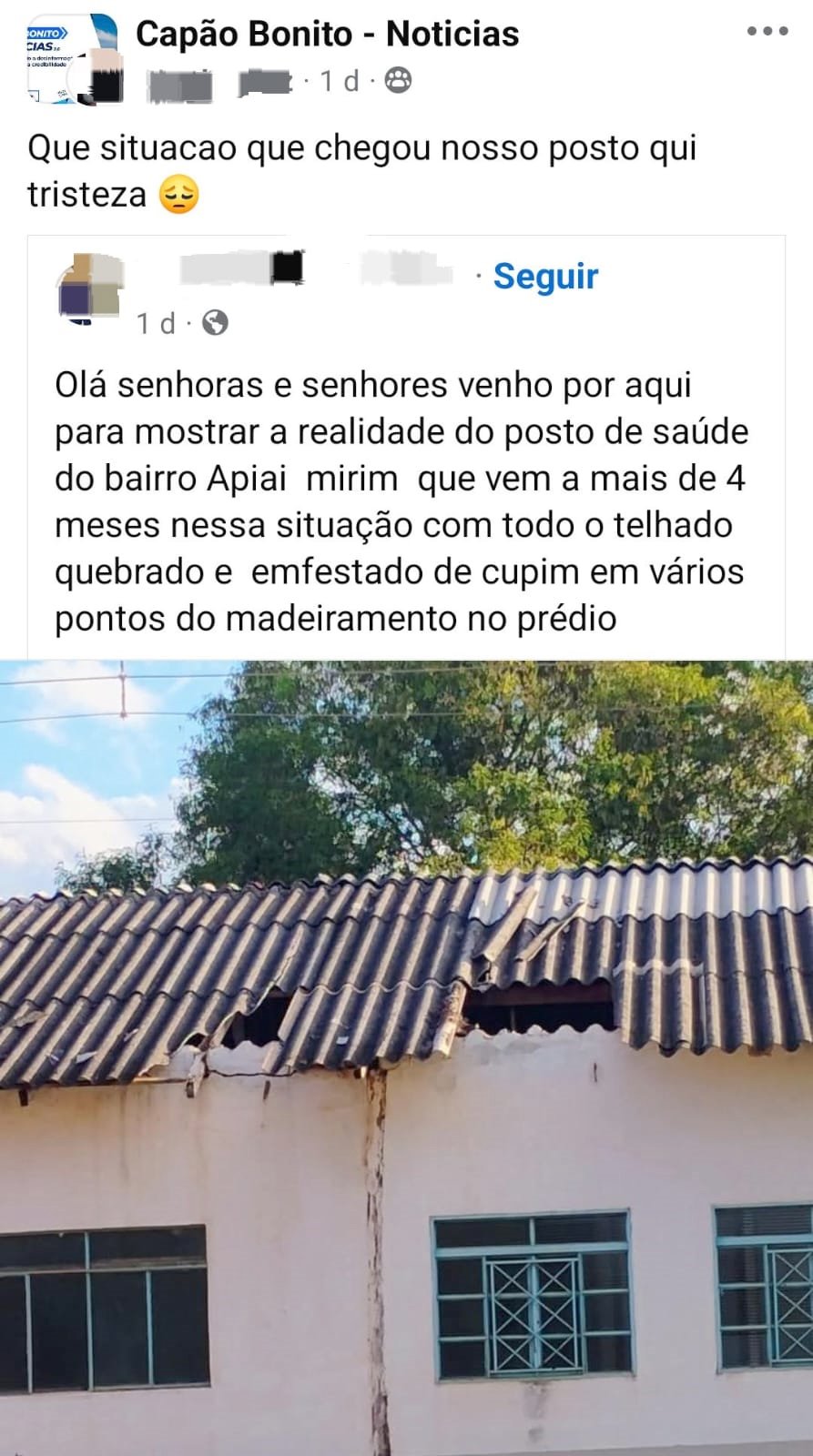The image size is (813, 1456).
Task: Open the post's three-dot overflow menu
Action: click(x=767, y=32)
